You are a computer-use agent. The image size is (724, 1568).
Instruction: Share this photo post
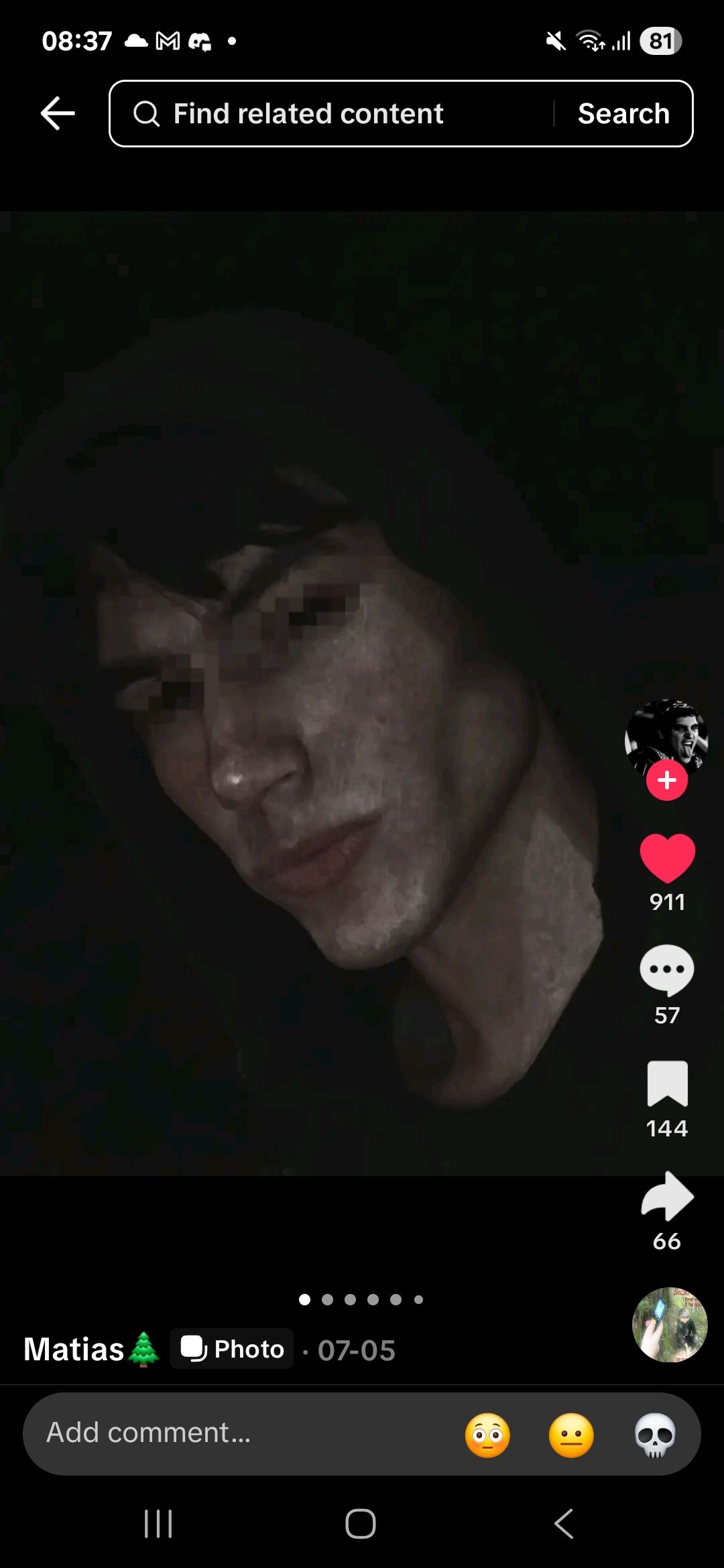pos(667,1196)
